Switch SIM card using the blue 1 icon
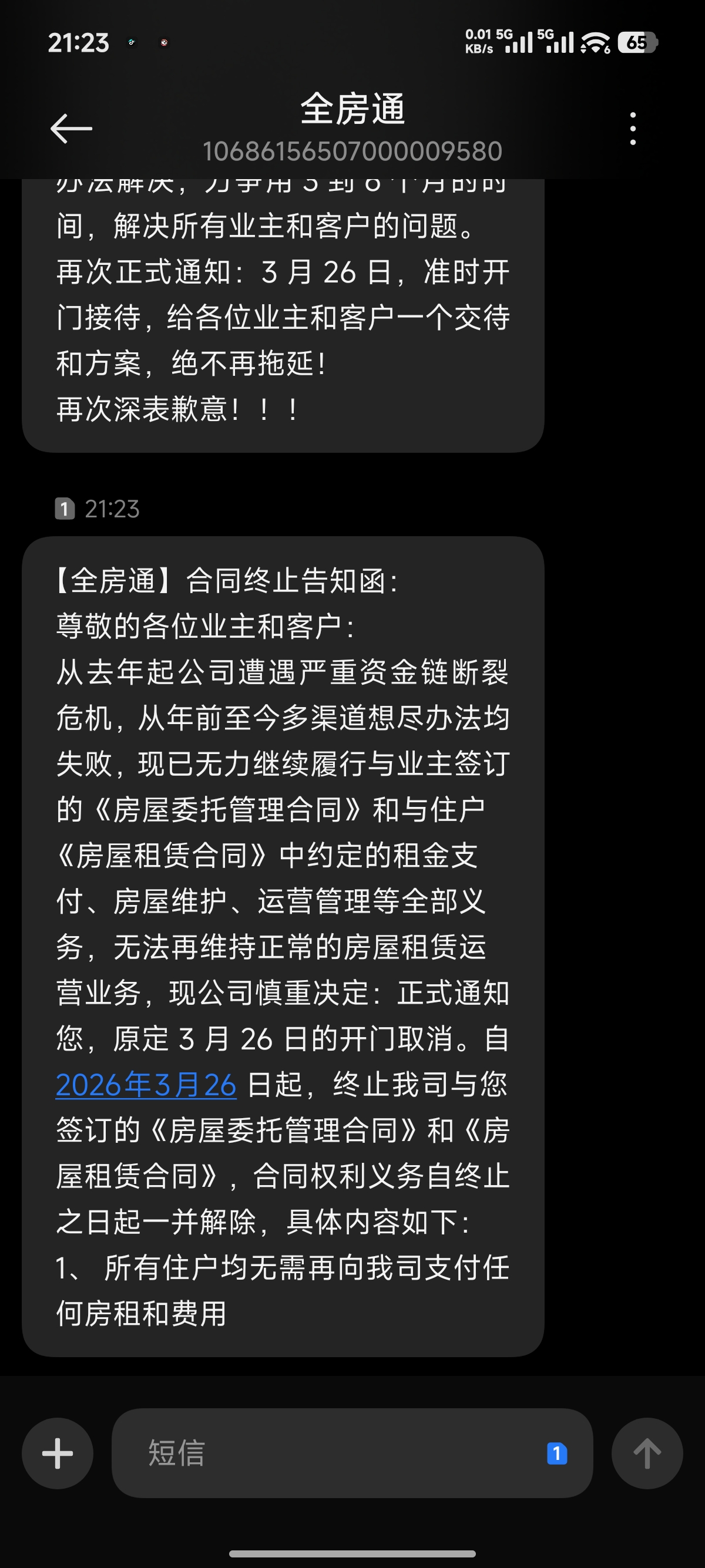This screenshot has height=1568, width=705. point(556,1453)
